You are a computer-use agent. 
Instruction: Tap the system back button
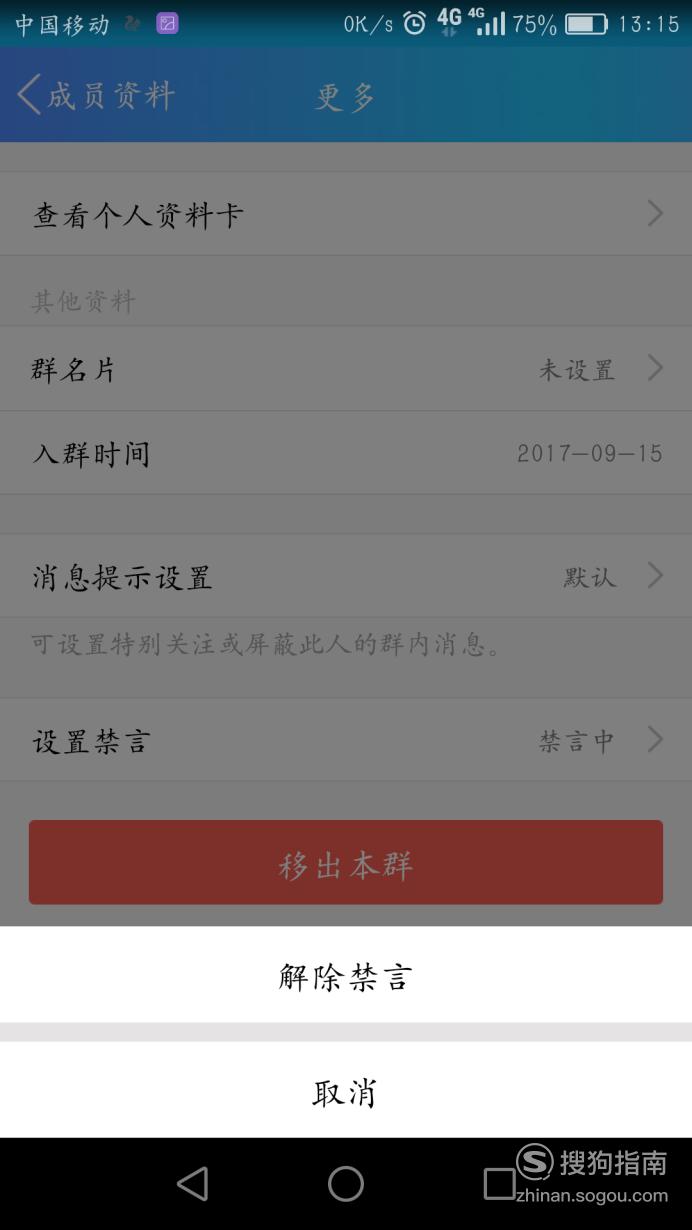[192, 1184]
